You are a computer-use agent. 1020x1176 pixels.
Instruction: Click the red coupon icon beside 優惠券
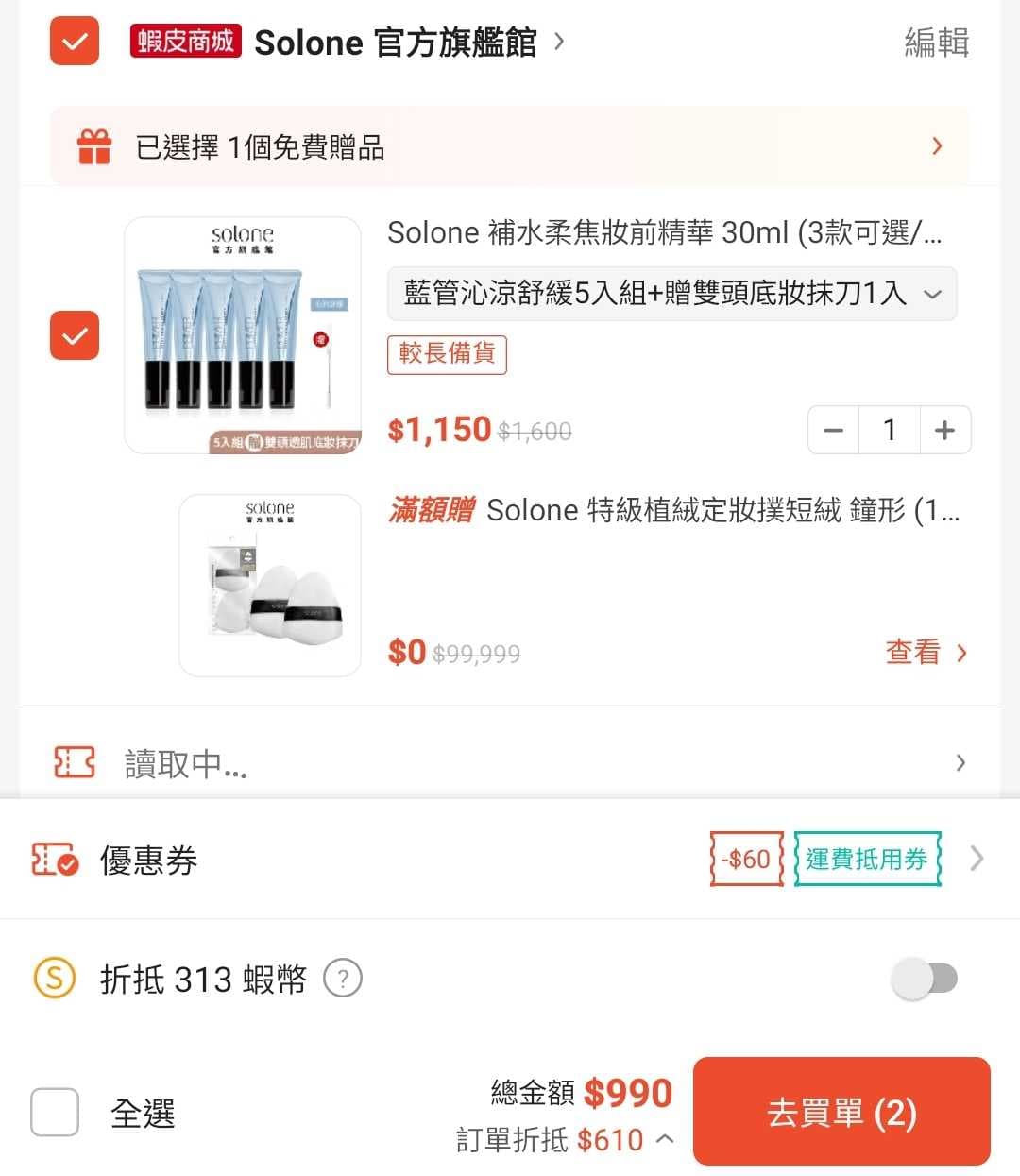pos(54,860)
